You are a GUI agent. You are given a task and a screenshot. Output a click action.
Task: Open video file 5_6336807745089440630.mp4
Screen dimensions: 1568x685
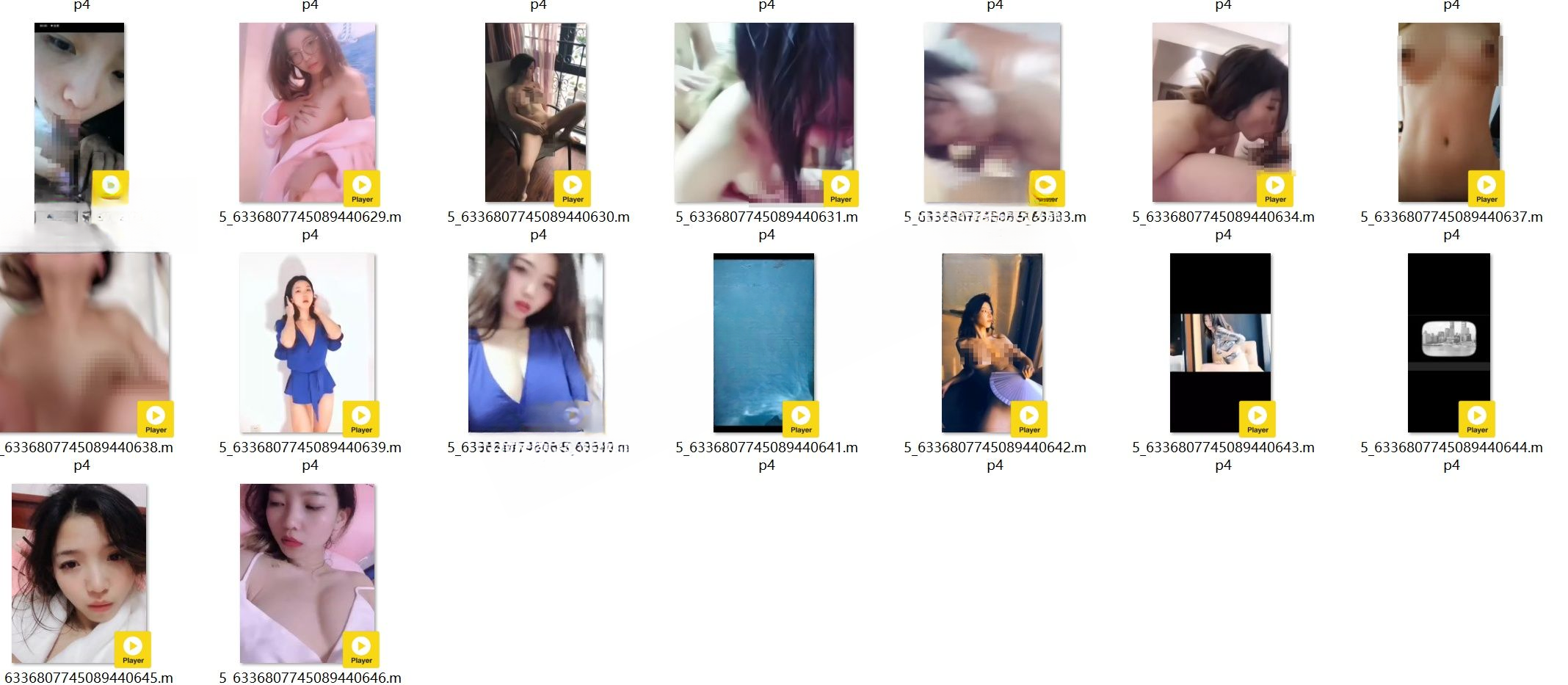pyautogui.click(x=535, y=112)
